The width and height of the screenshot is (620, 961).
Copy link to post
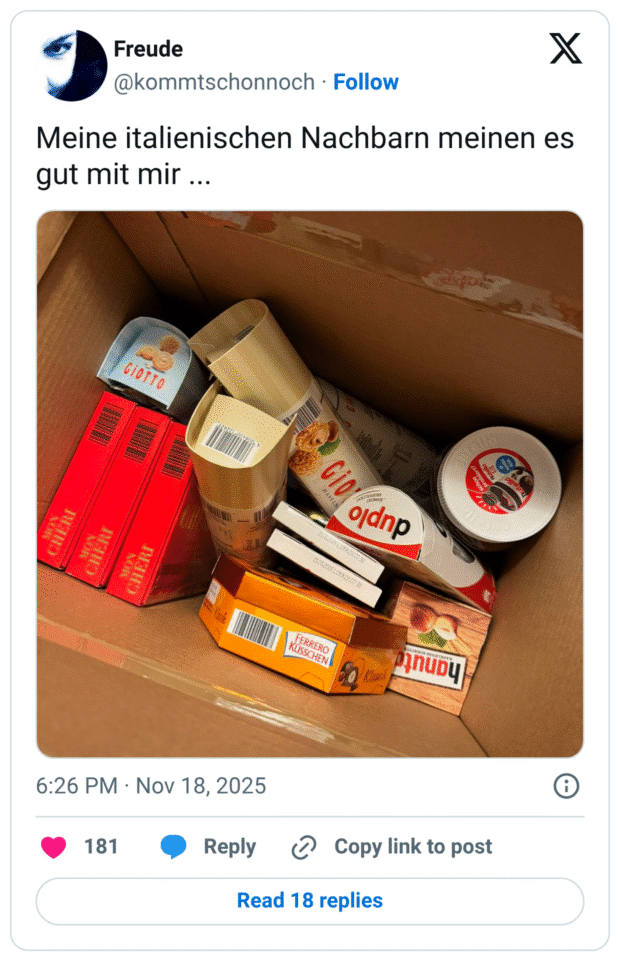[x=392, y=847]
